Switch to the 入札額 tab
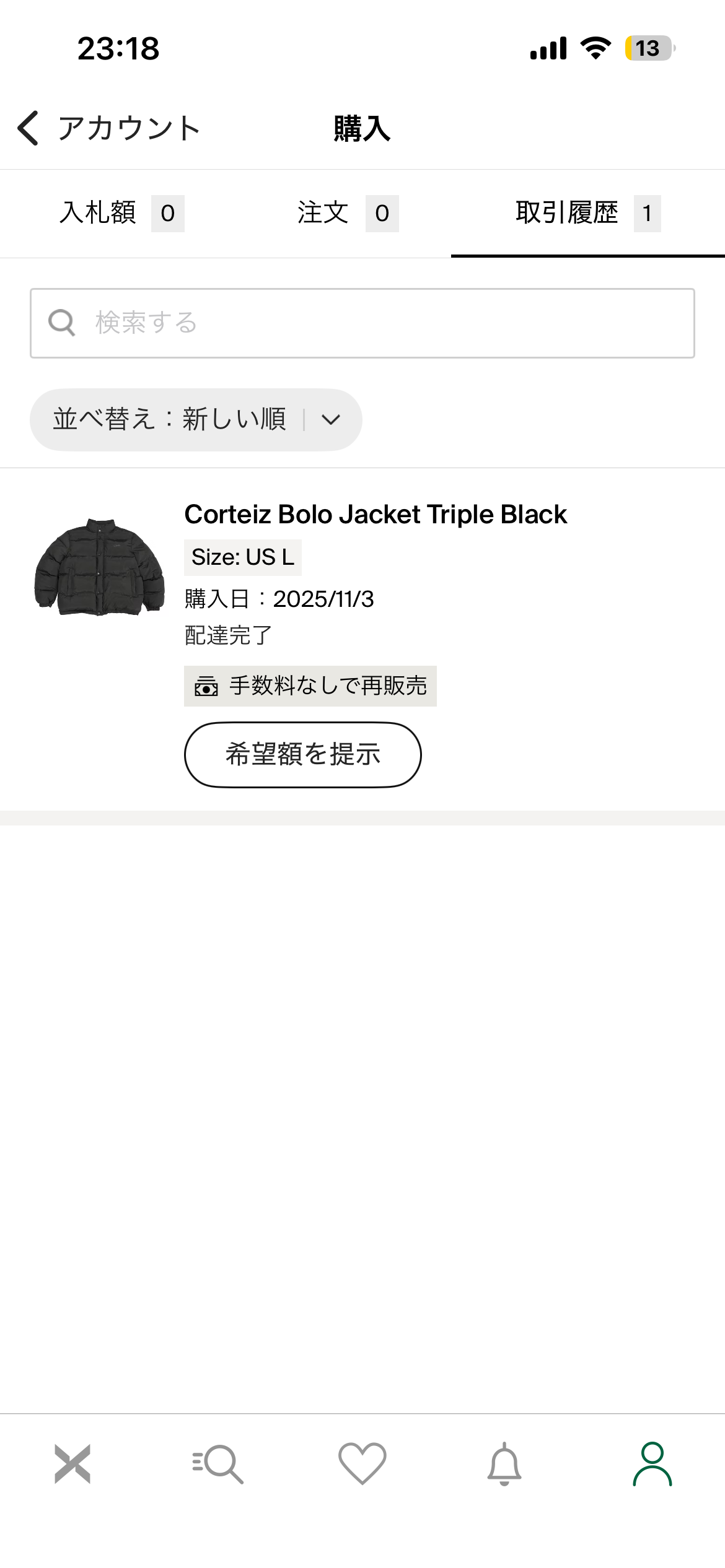 tap(121, 213)
